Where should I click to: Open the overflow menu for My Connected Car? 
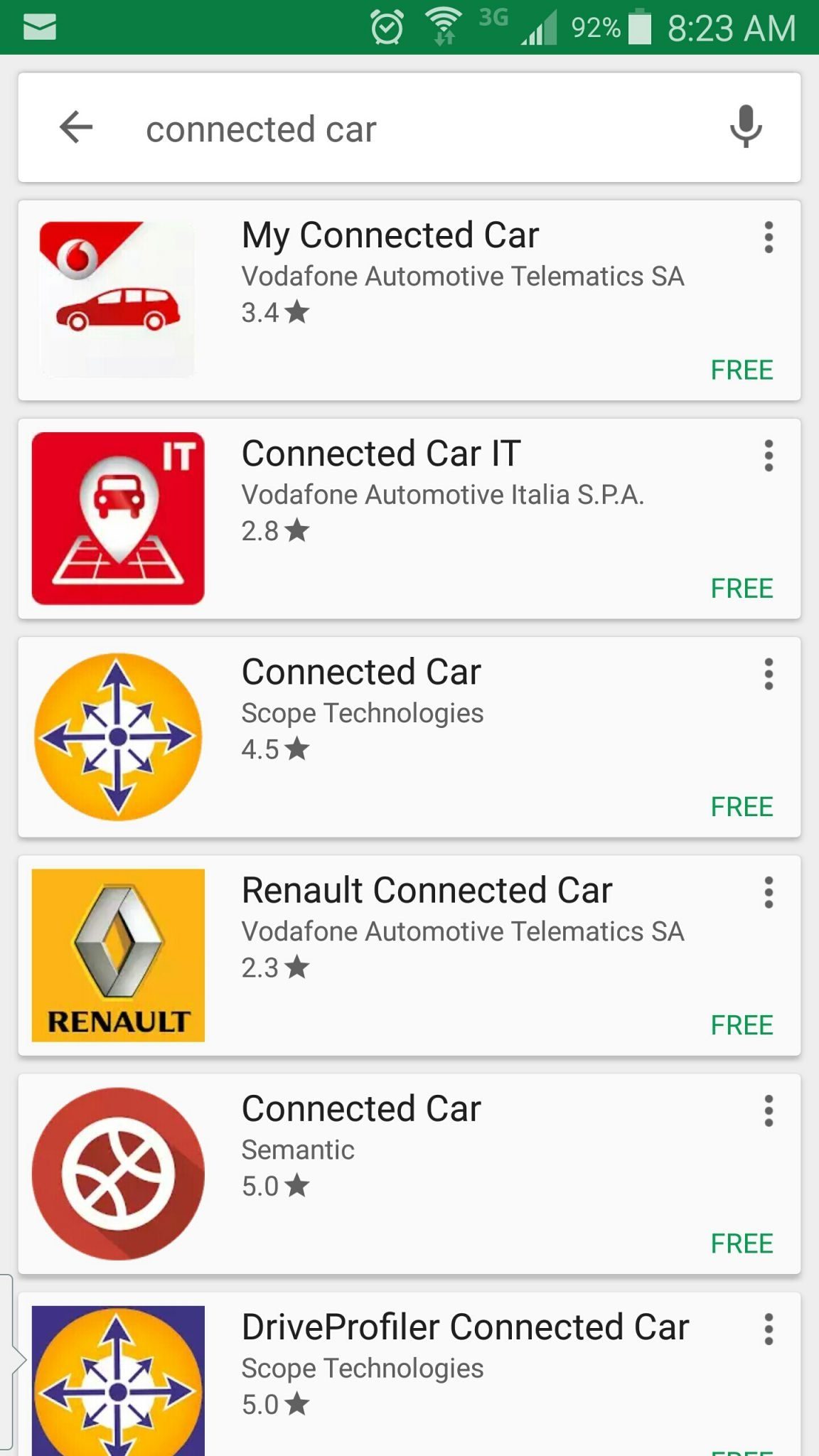769,237
